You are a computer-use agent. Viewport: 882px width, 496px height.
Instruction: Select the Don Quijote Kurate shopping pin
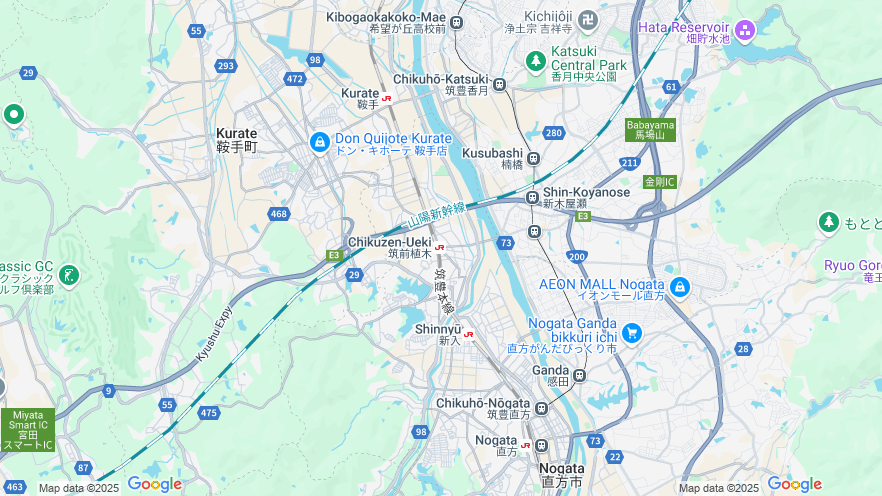tap(319, 142)
